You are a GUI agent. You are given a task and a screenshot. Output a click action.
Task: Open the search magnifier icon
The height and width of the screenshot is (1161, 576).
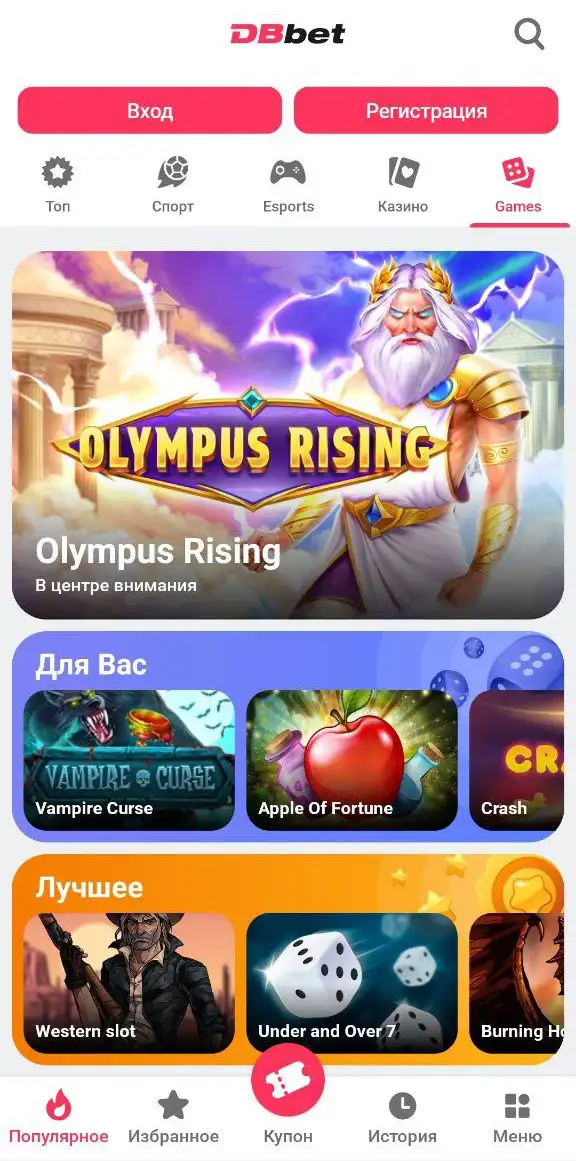pyautogui.click(x=529, y=34)
